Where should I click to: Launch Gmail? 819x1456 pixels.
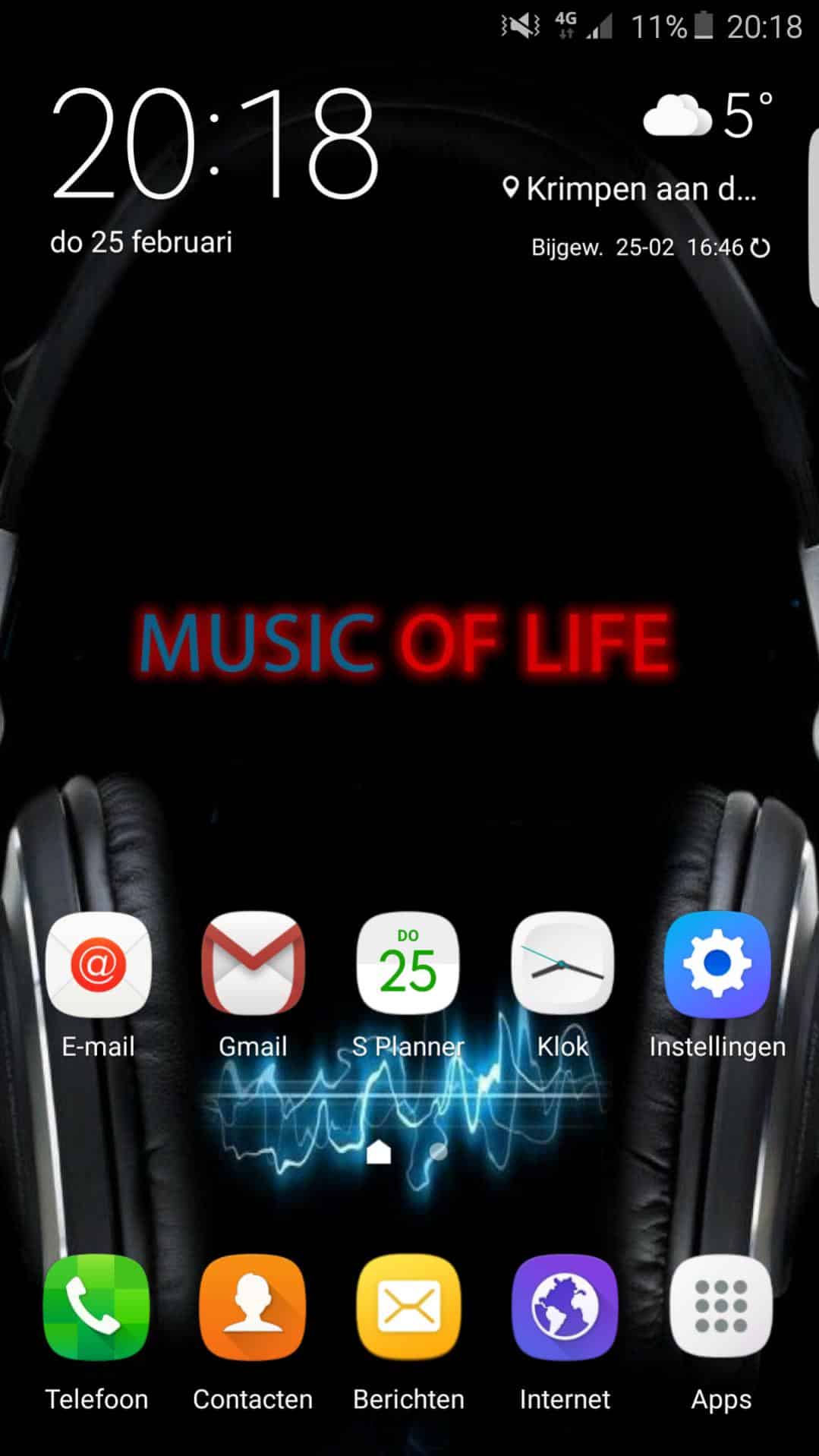point(253,966)
